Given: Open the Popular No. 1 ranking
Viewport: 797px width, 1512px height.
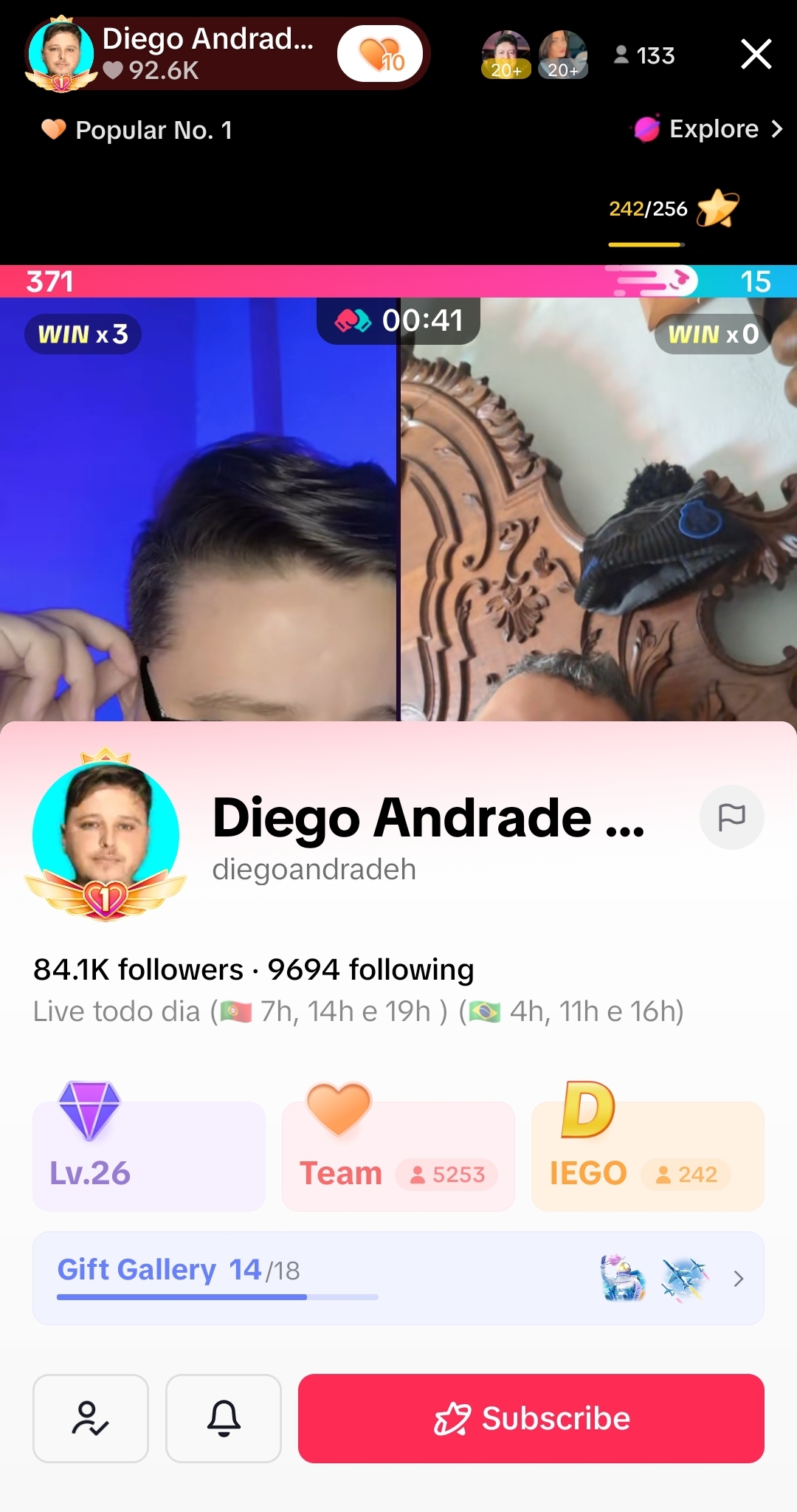Looking at the screenshot, I should pyautogui.click(x=138, y=131).
